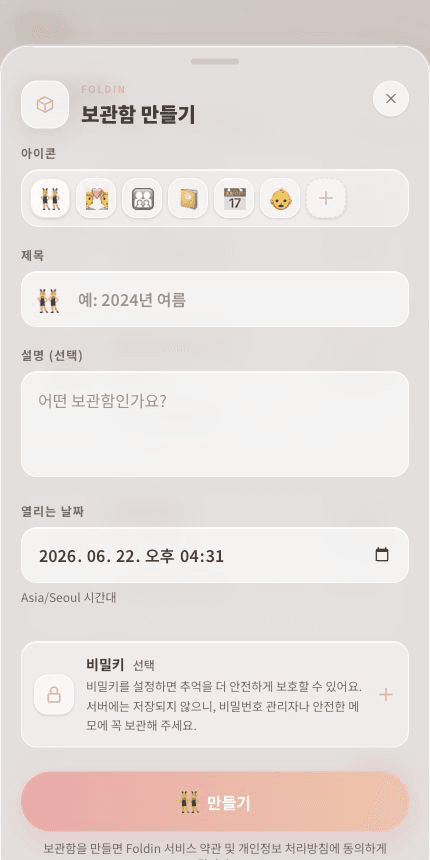Tap the 설명 description text area
Screen dimensions: 430x860
[215, 424]
